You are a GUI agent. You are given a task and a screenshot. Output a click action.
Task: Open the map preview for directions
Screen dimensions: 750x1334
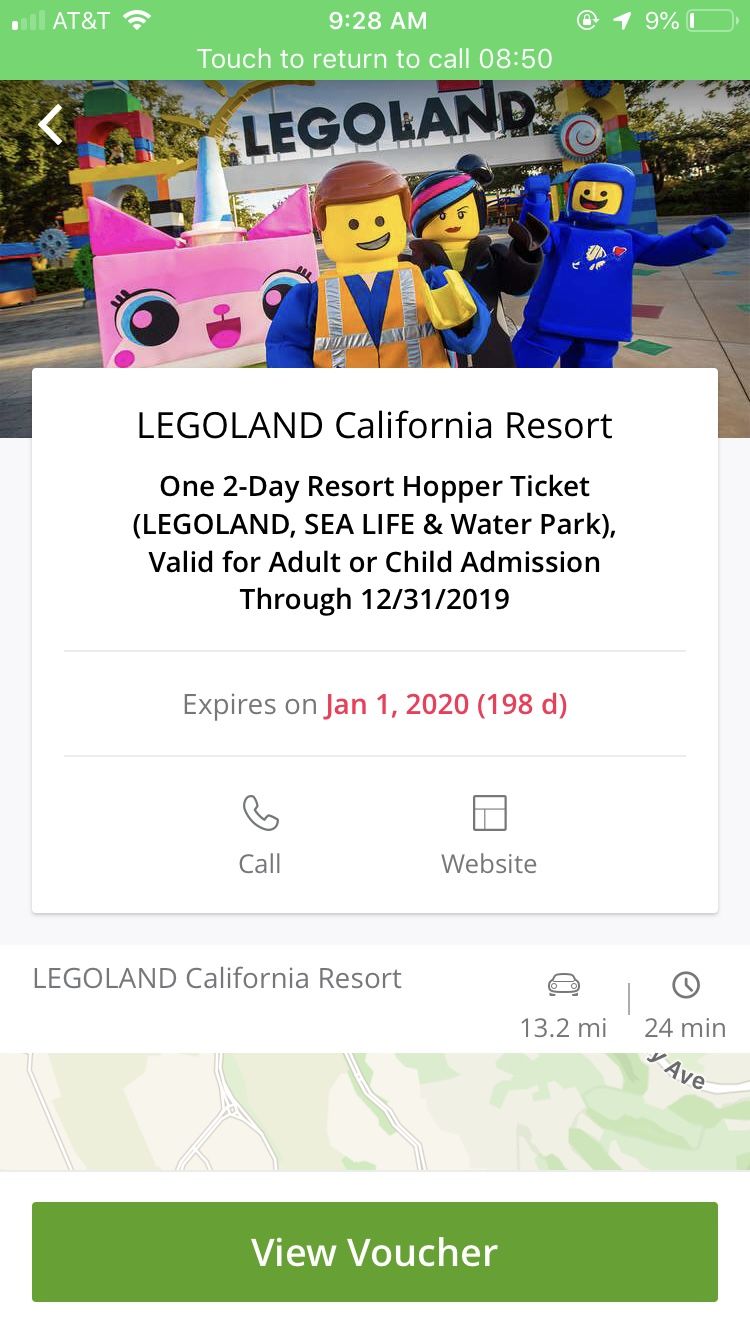click(x=375, y=1110)
